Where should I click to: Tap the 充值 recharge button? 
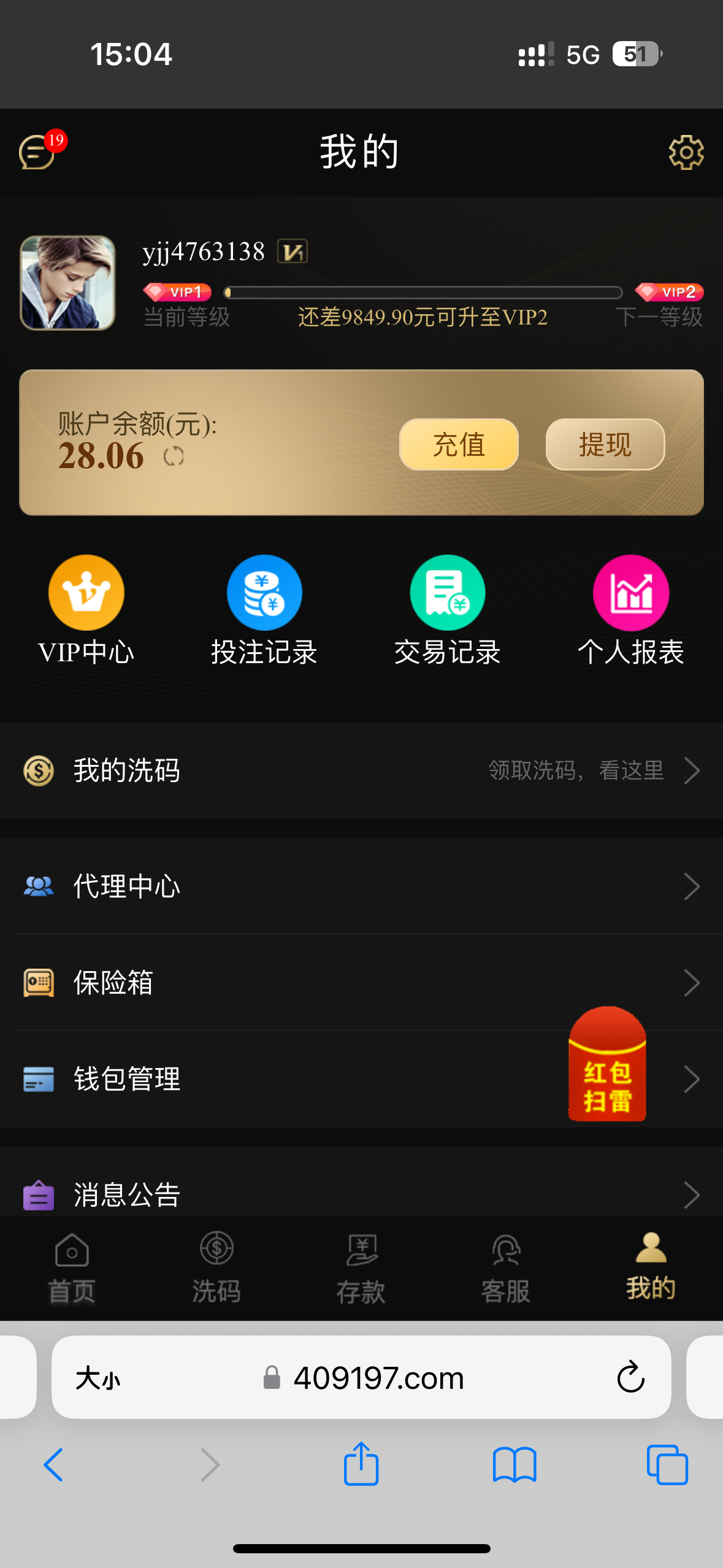[459, 444]
